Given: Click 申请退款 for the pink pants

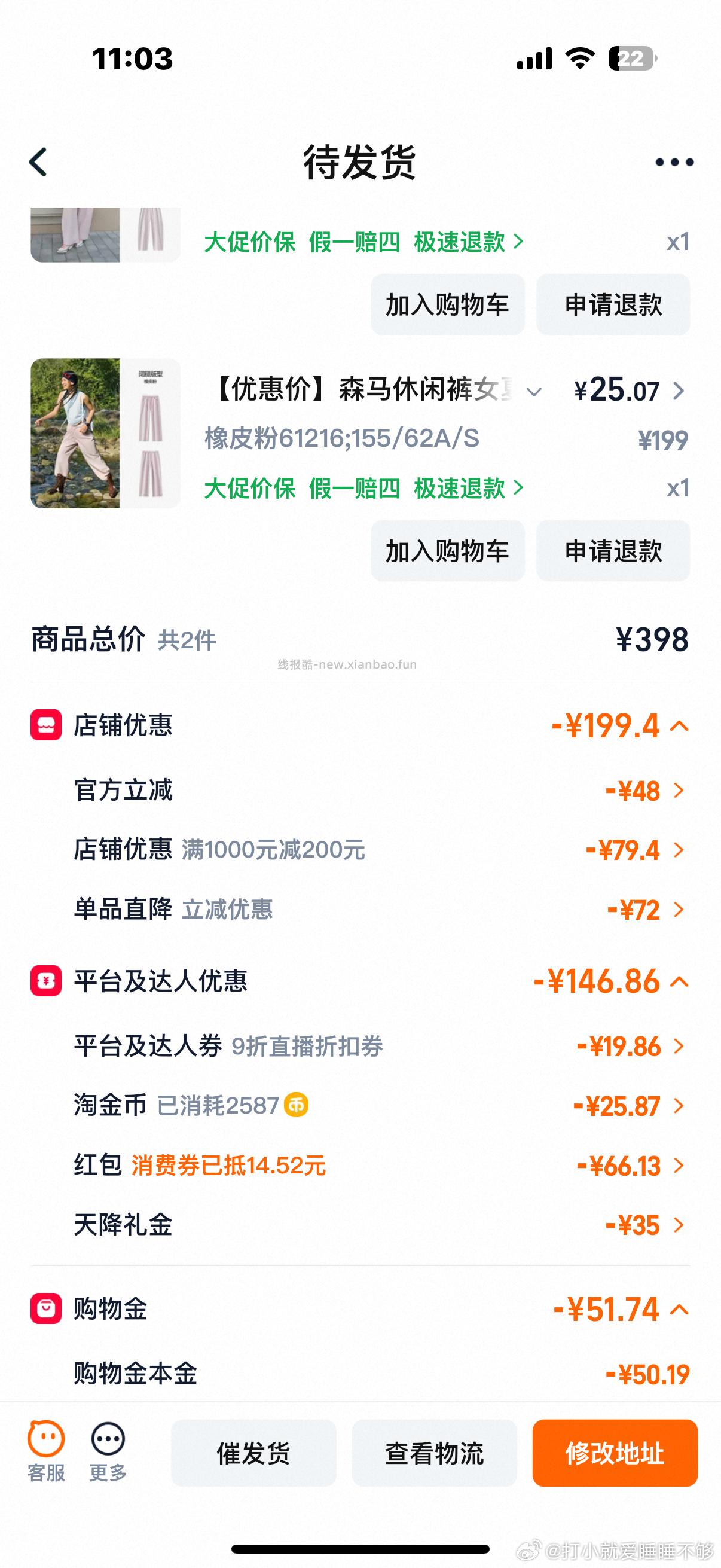Looking at the screenshot, I should pos(612,551).
